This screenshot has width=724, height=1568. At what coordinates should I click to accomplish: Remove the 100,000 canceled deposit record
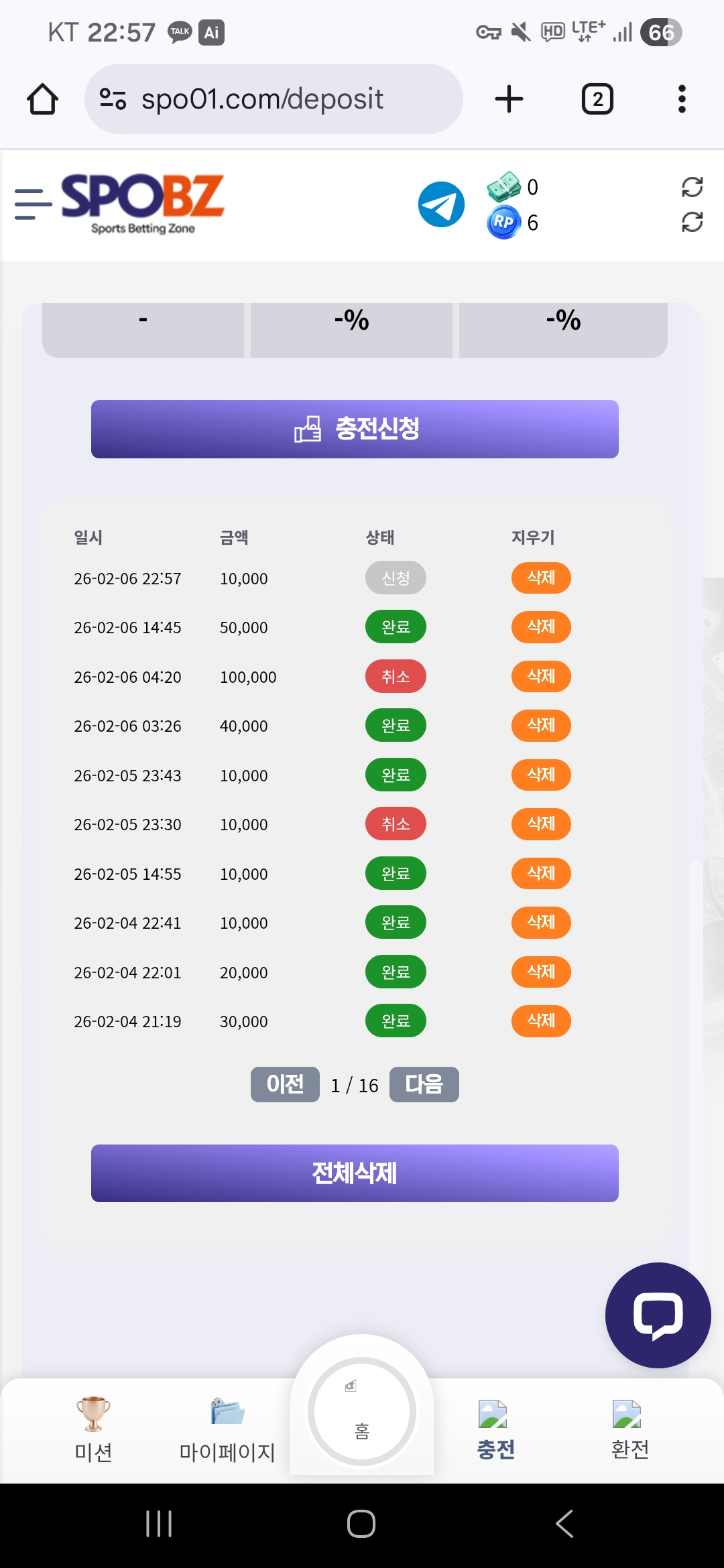click(540, 676)
